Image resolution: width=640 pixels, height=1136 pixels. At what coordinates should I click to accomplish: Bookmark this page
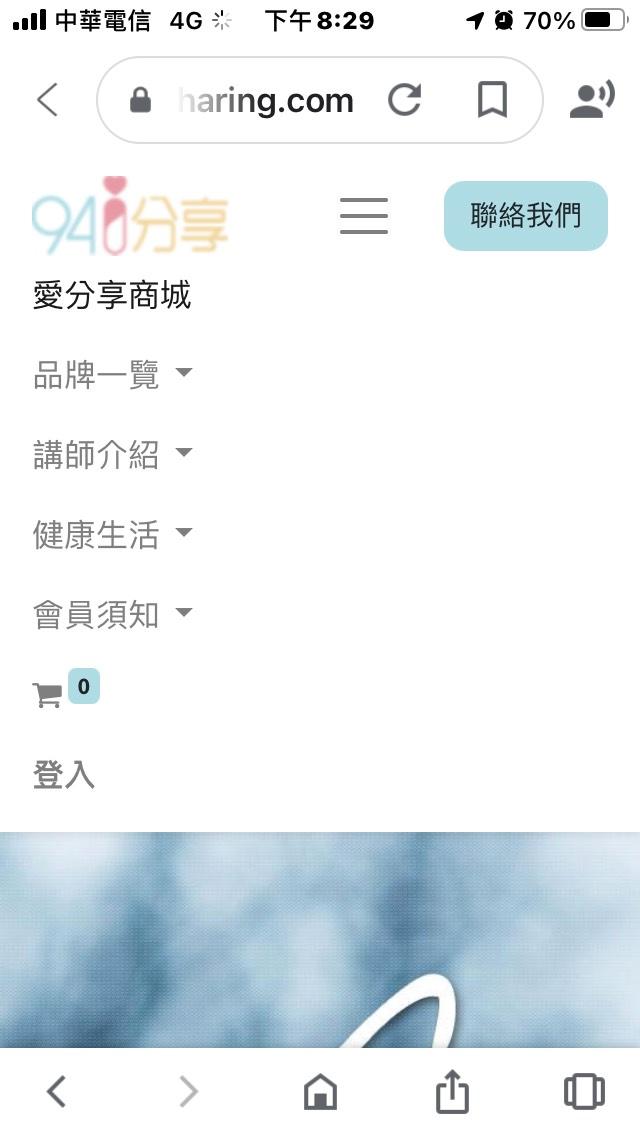pos(492,100)
